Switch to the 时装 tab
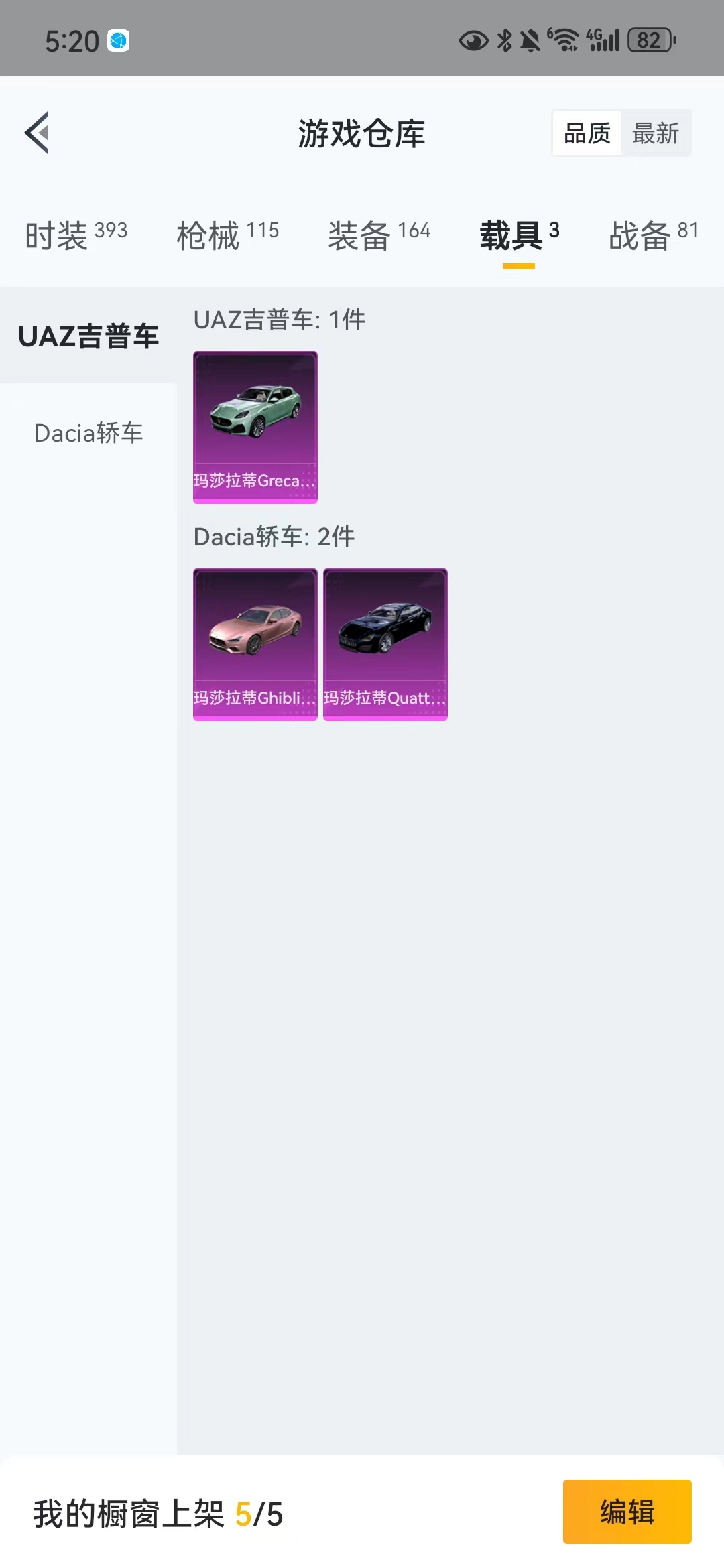This screenshot has height=1568, width=724. [76, 235]
